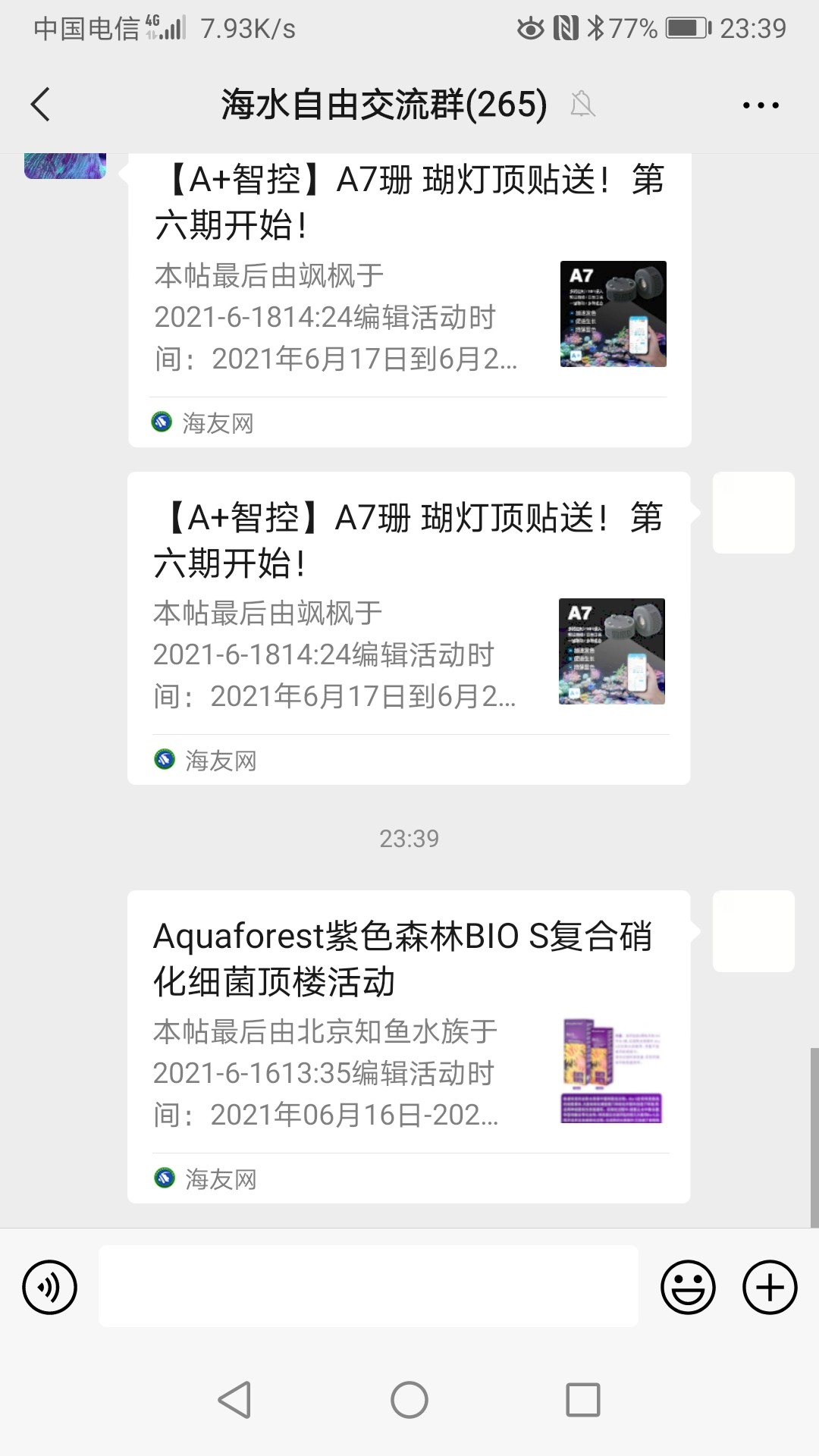
Task: Open the Aquaforest BIO S shared post
Action: click(409, 1046)
